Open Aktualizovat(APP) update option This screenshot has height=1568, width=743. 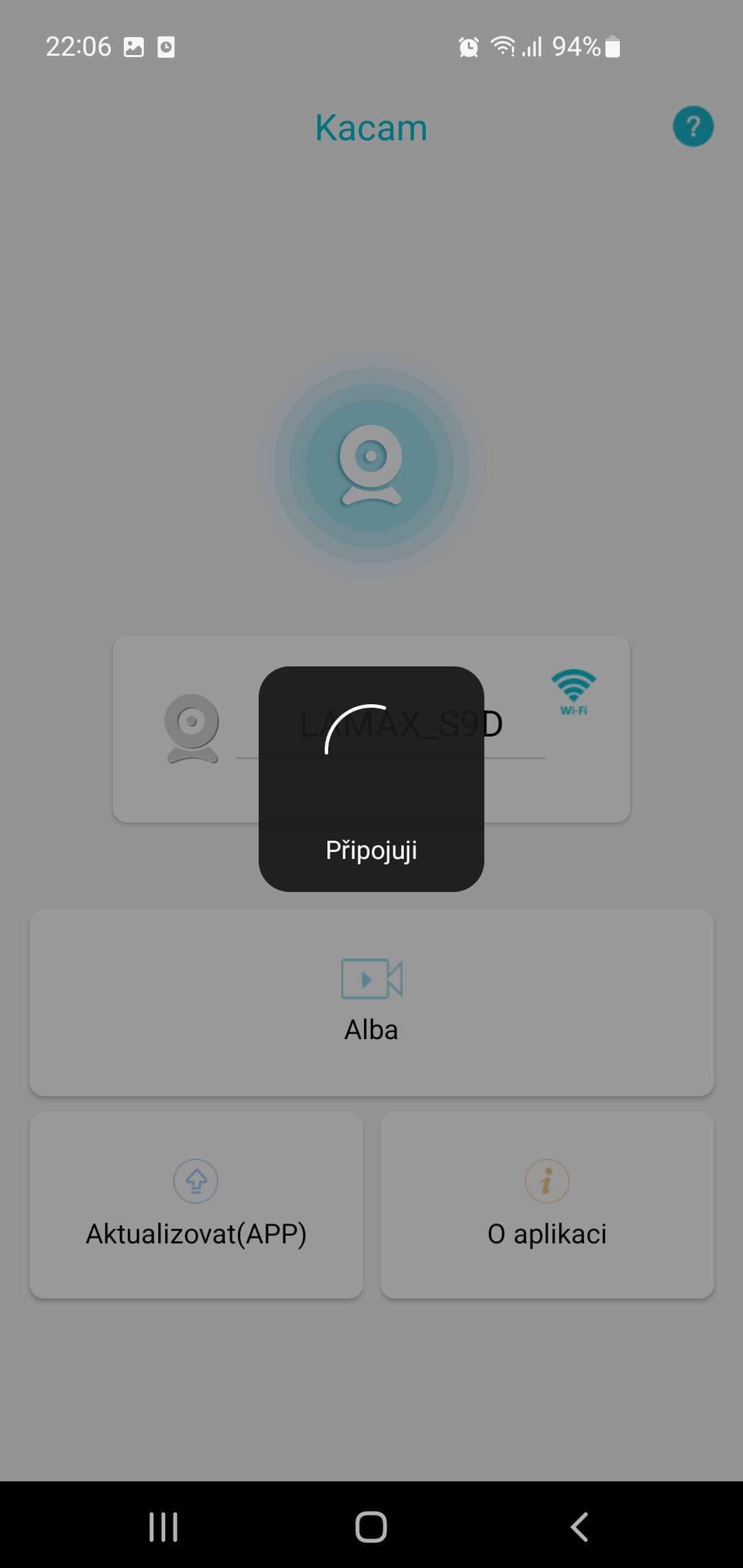coord(196,1204)
